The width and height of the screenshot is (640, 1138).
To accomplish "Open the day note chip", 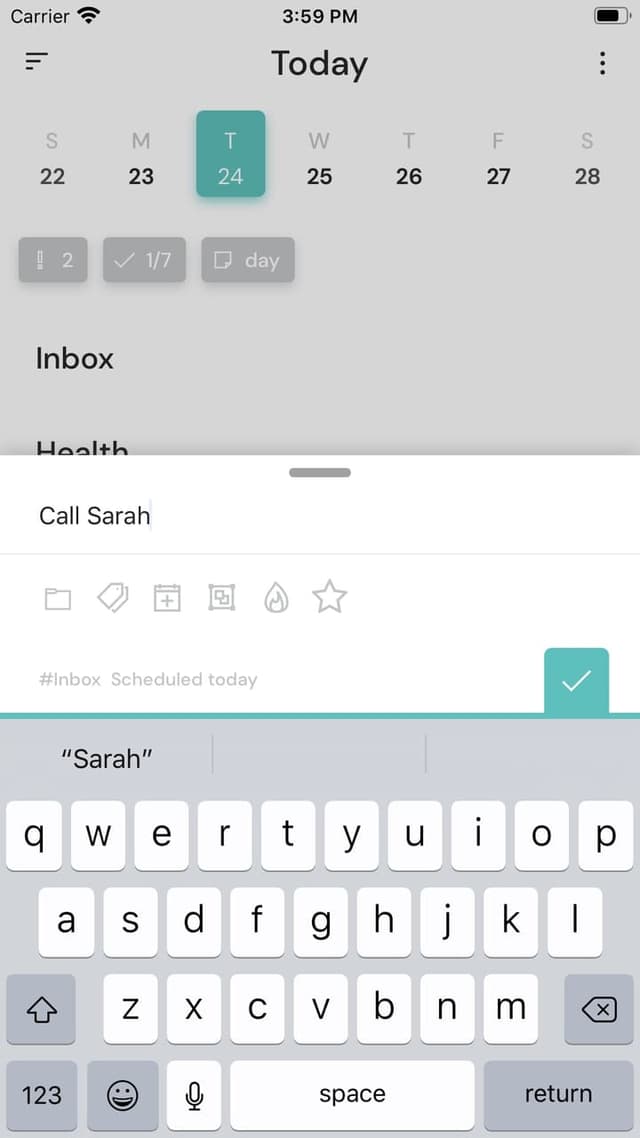I will point(248,260).
